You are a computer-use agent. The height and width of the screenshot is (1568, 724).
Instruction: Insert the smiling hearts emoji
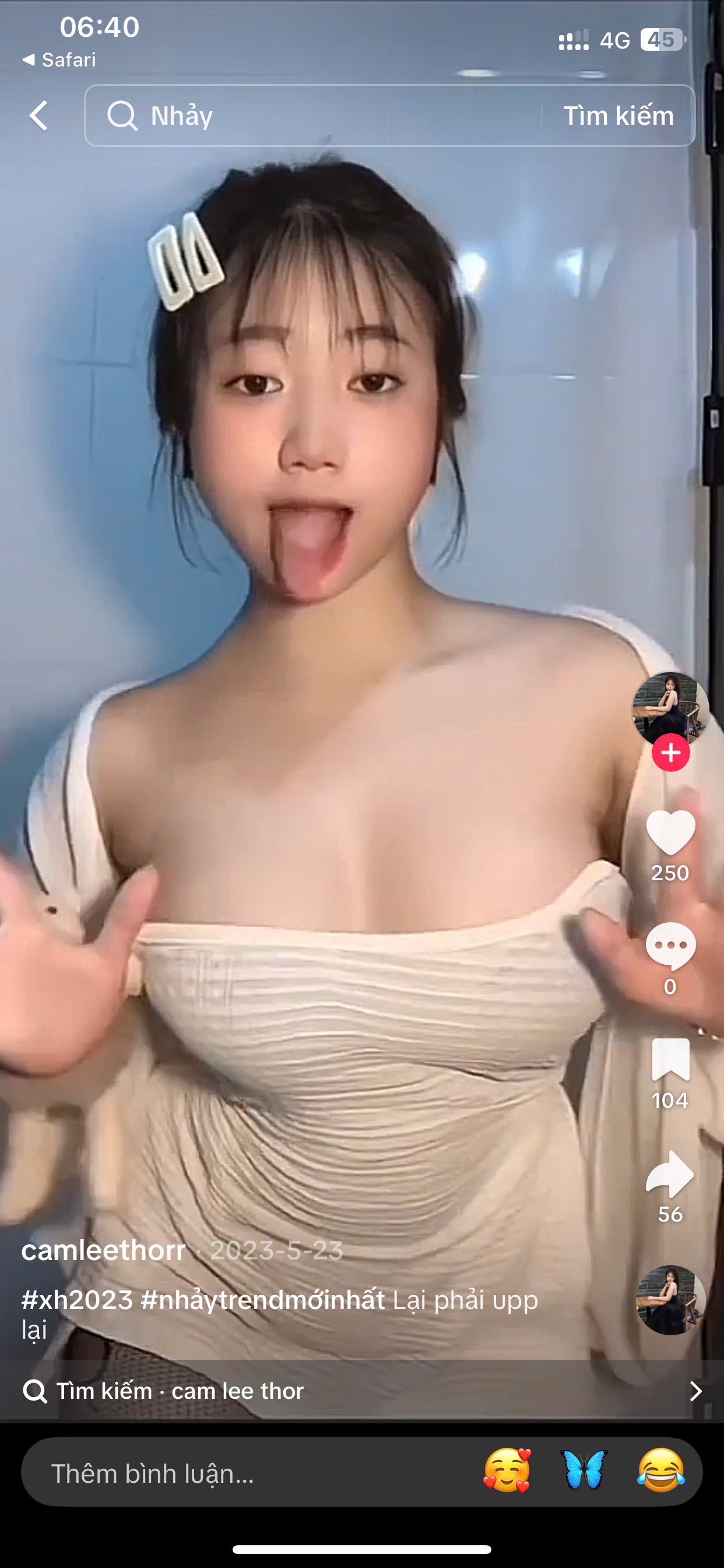pyautogui.click(x=507, y=1471)
